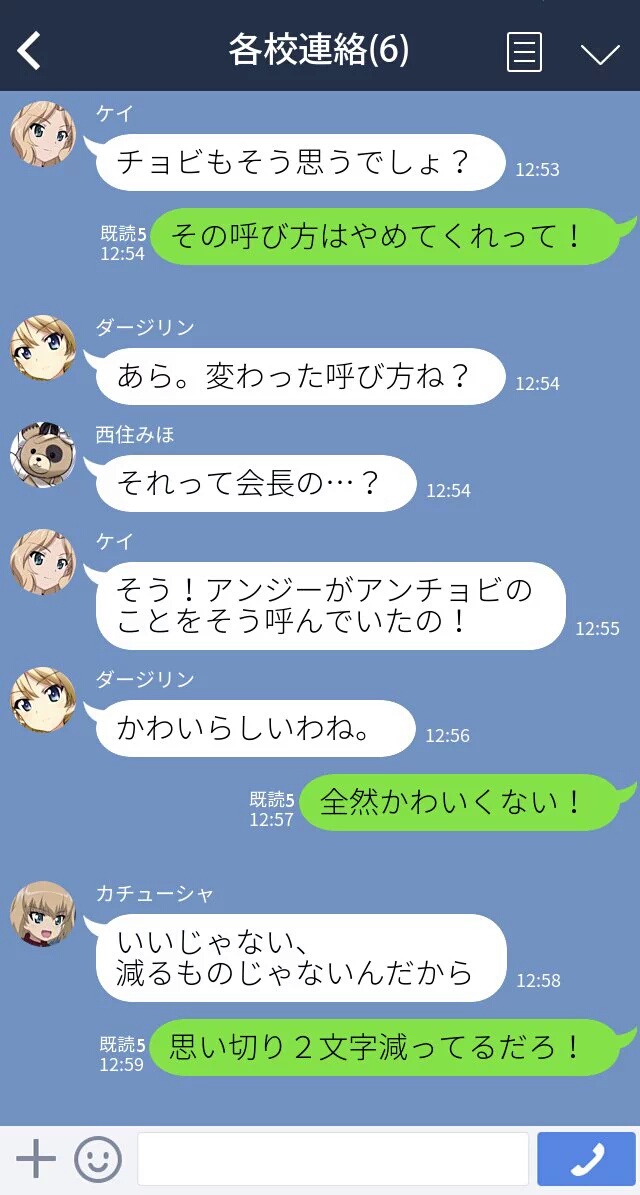Open the emoji sticker picker

[98, 1159]
